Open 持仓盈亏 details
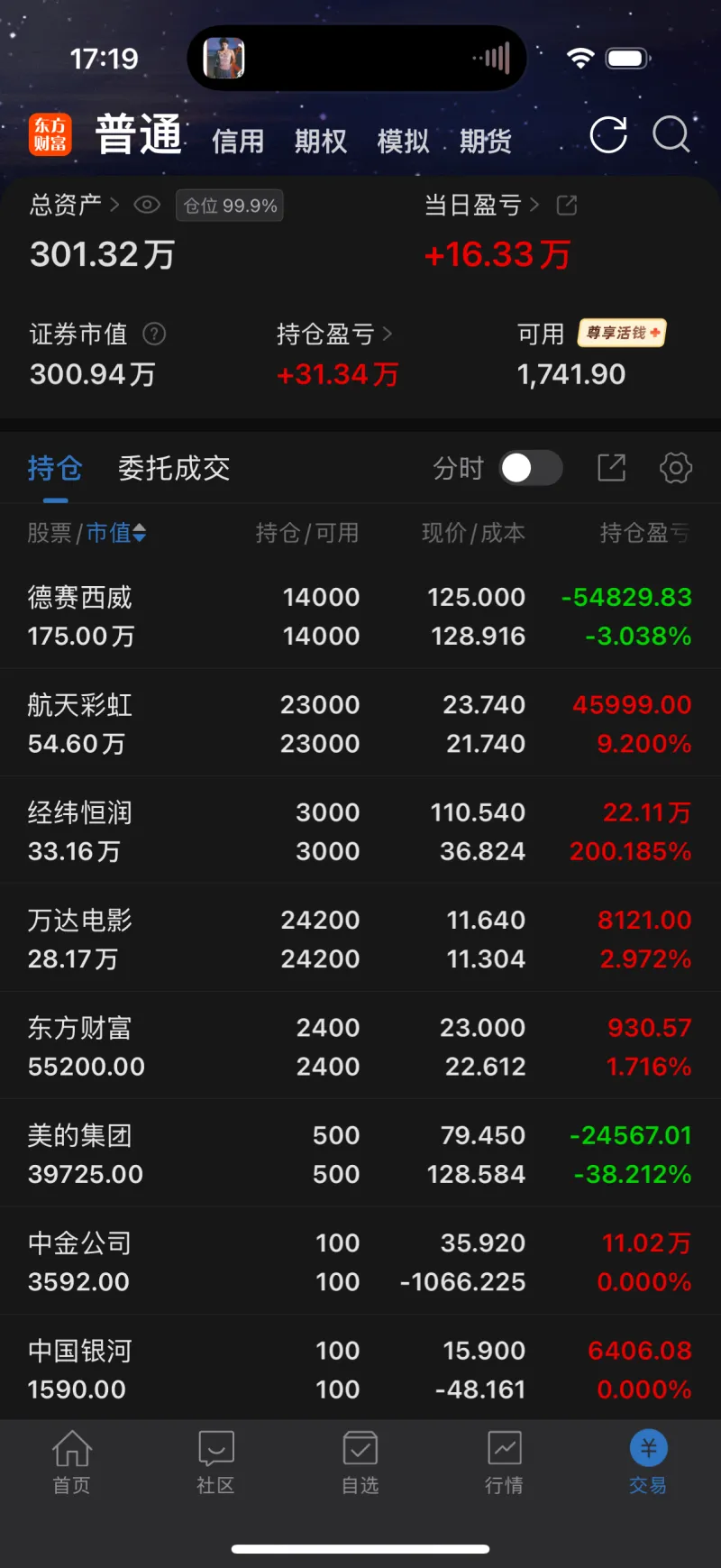Image resolution: width=721 pixels, height=1568 pixels. tap(333, 335)
